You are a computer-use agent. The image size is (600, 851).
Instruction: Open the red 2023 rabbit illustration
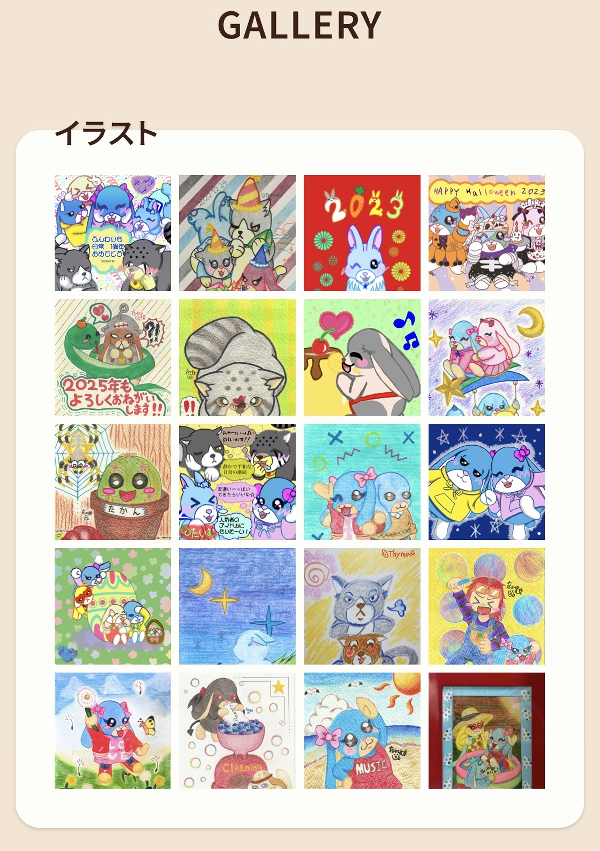point(362,233)
